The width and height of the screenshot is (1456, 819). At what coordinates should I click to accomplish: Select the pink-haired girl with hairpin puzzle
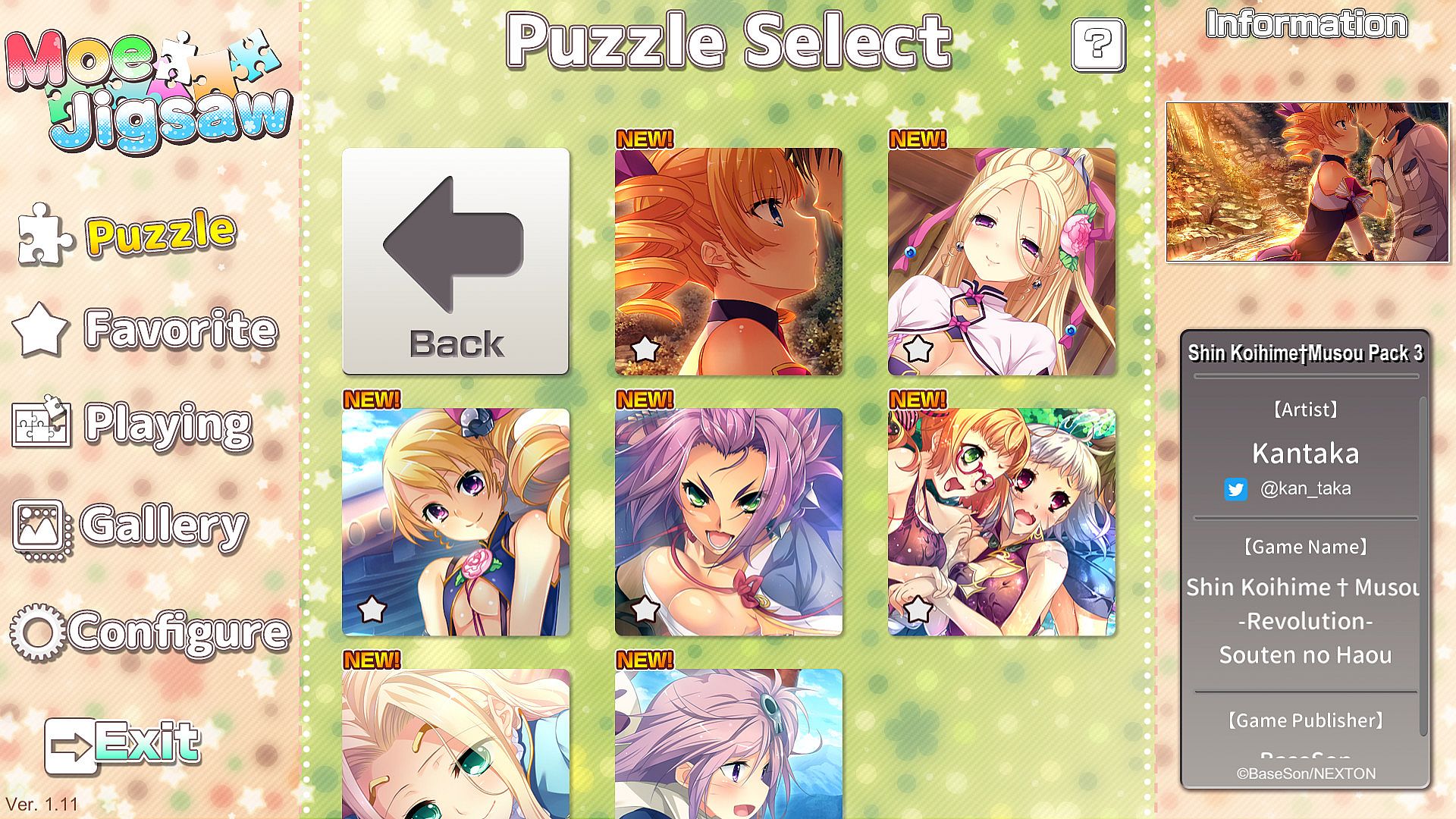coord(728,743)
